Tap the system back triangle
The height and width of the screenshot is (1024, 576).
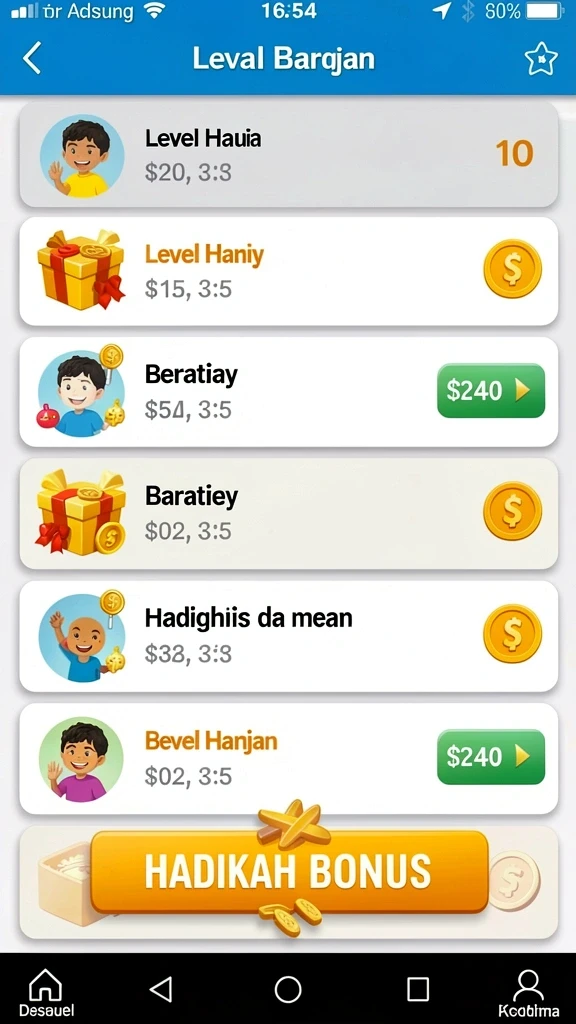tap(161, 989)
